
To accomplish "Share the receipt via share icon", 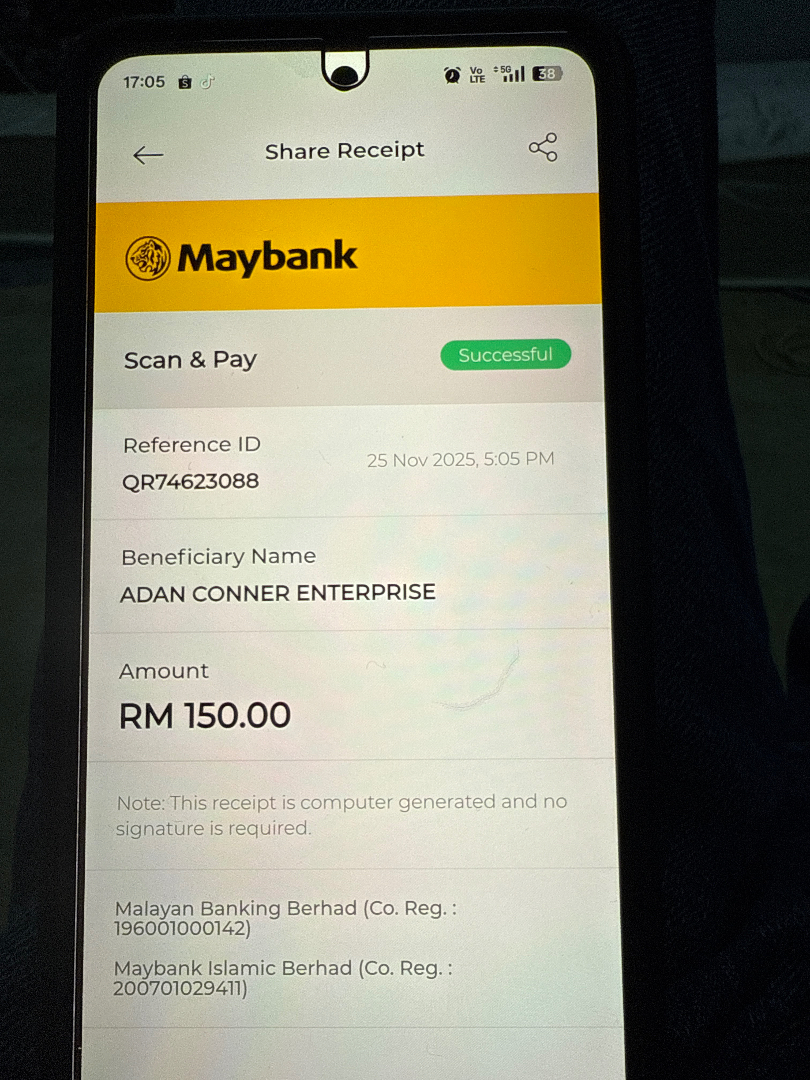I will coord(542,148).
